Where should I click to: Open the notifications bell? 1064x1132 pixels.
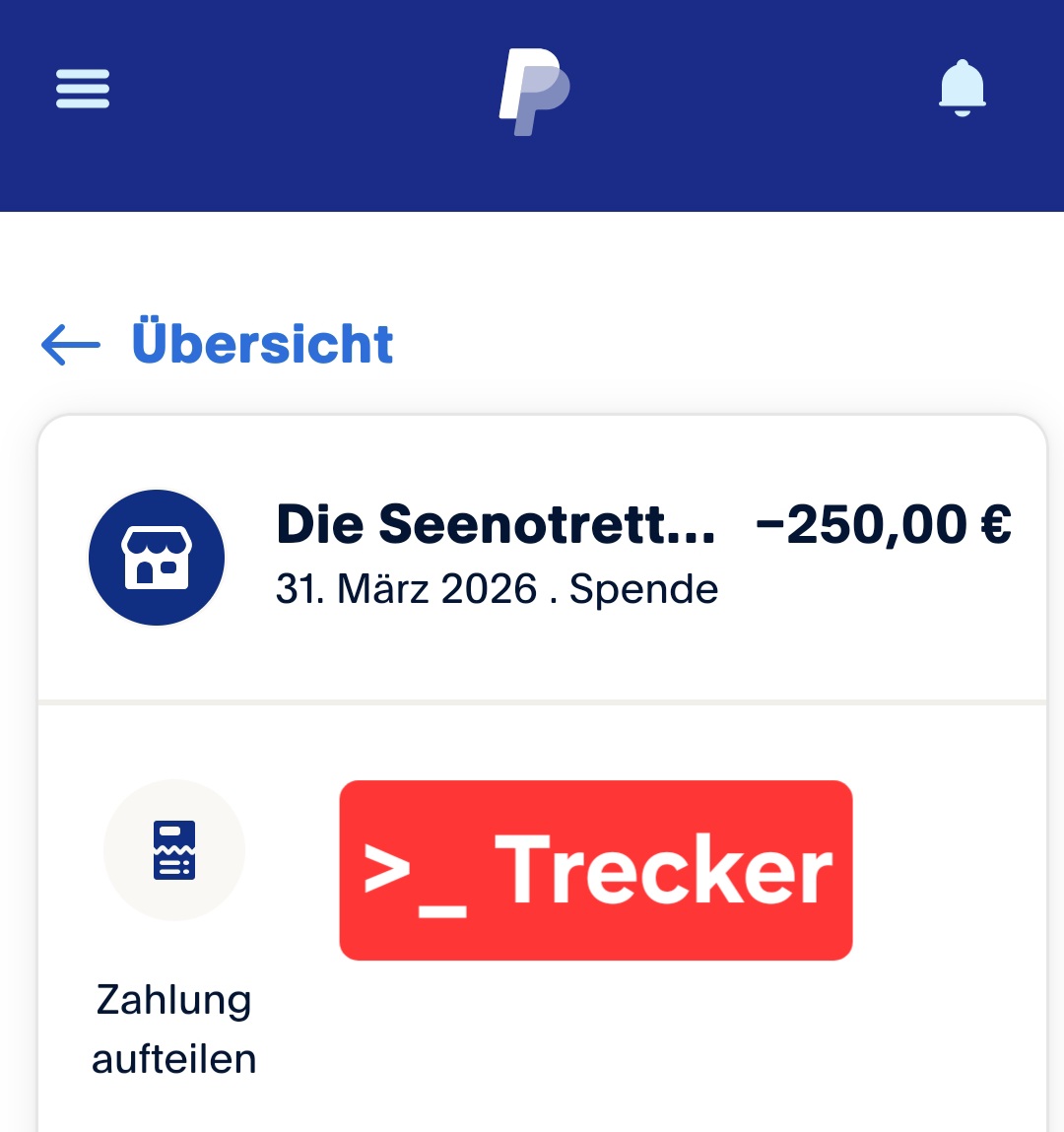coord(962,89)
